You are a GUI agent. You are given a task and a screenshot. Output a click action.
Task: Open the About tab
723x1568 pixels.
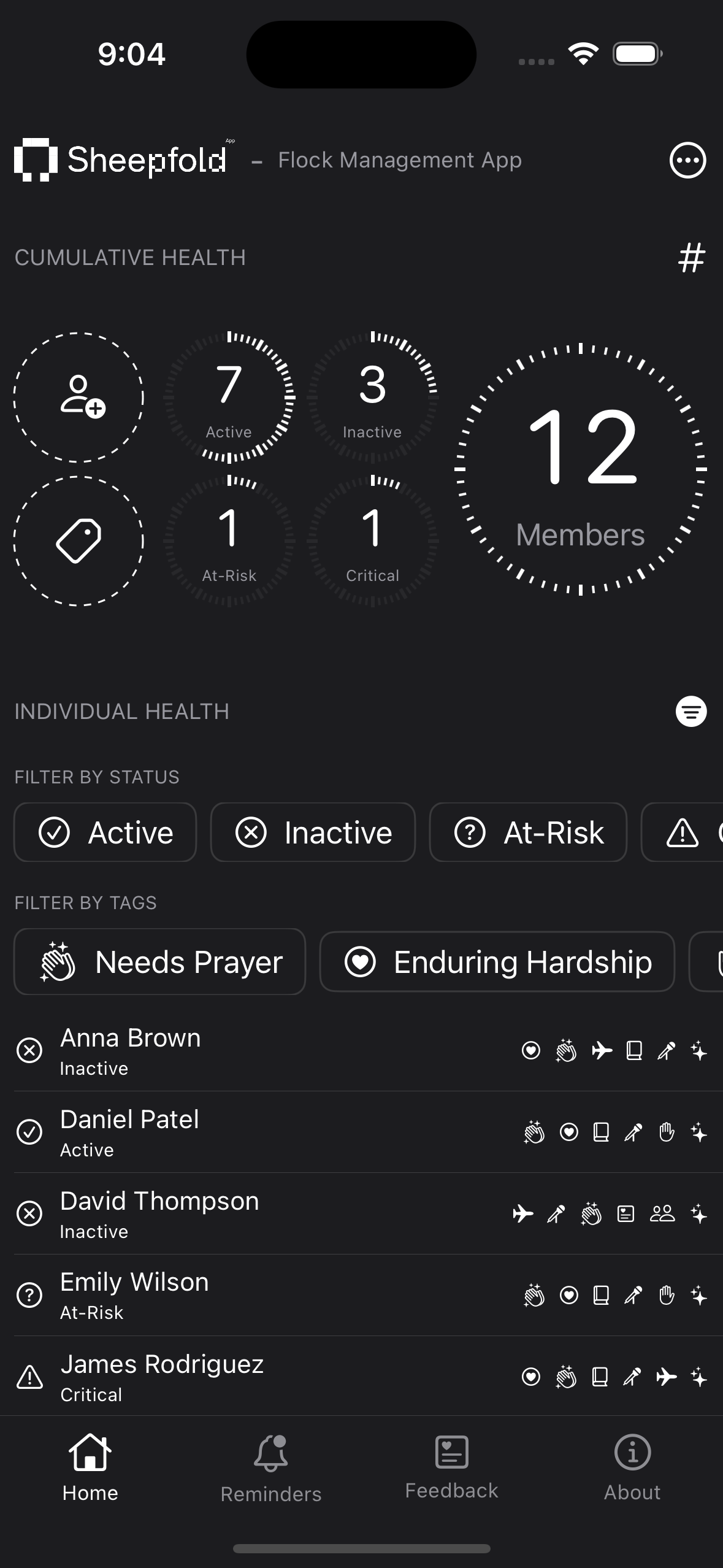coord(632,1467)
